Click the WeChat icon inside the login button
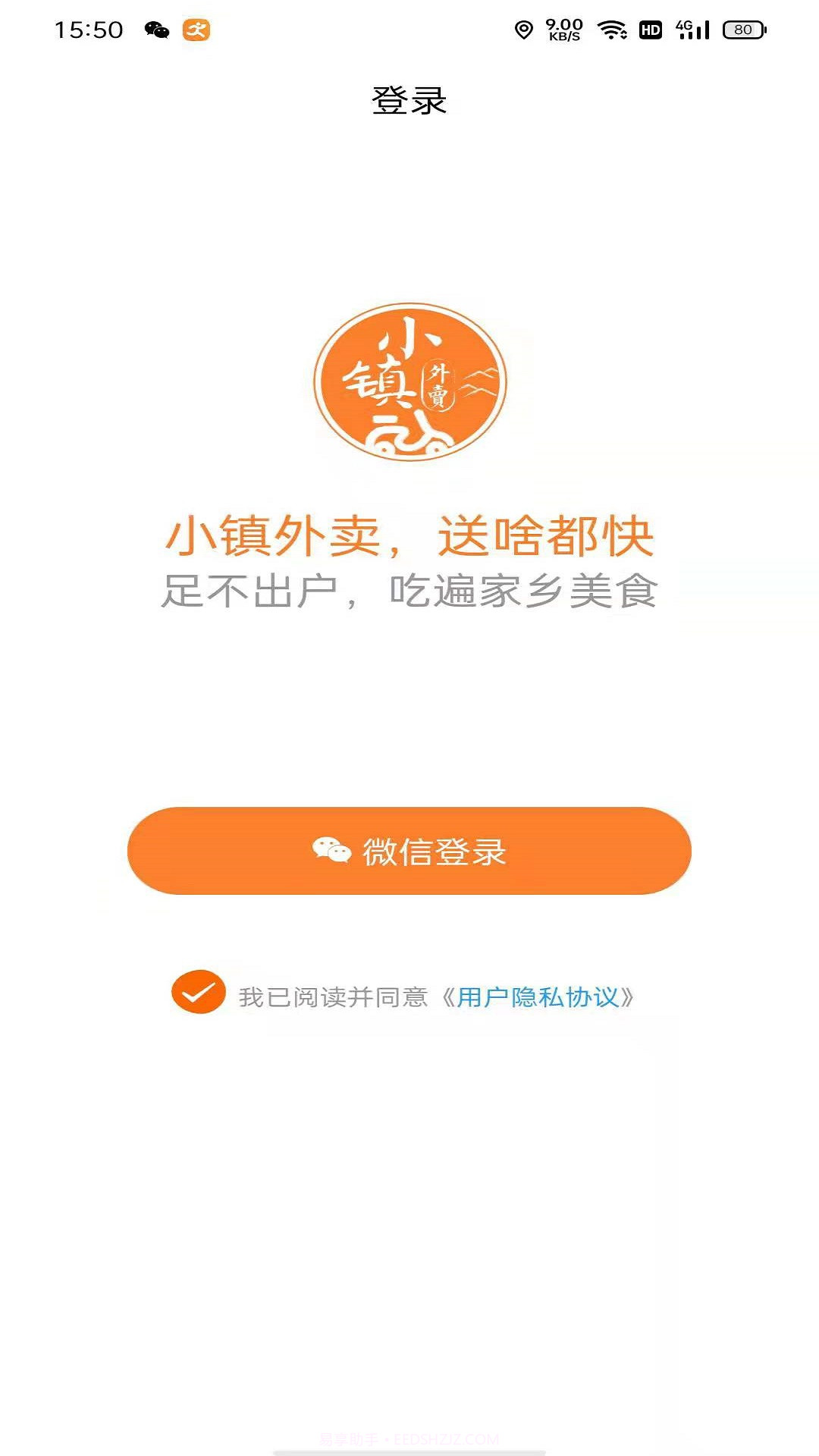 (331, 852)
